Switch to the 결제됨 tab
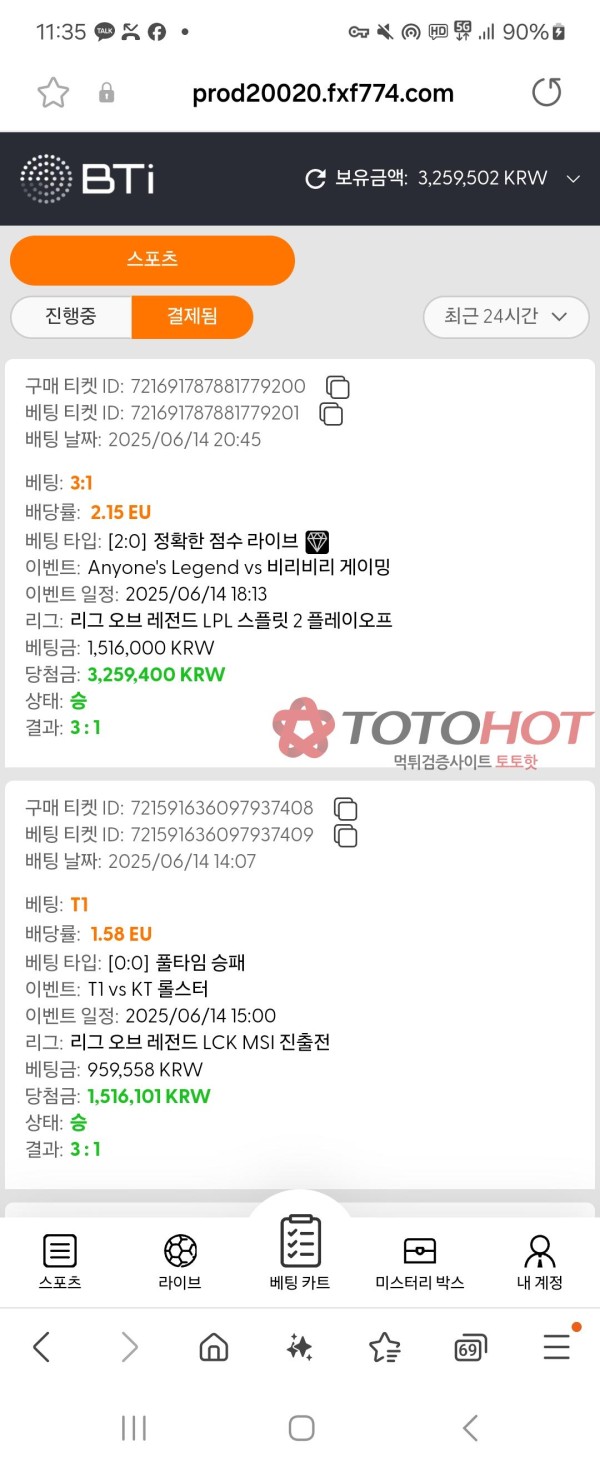Screen dimensions: 600x1467 (x=191, y=317)
